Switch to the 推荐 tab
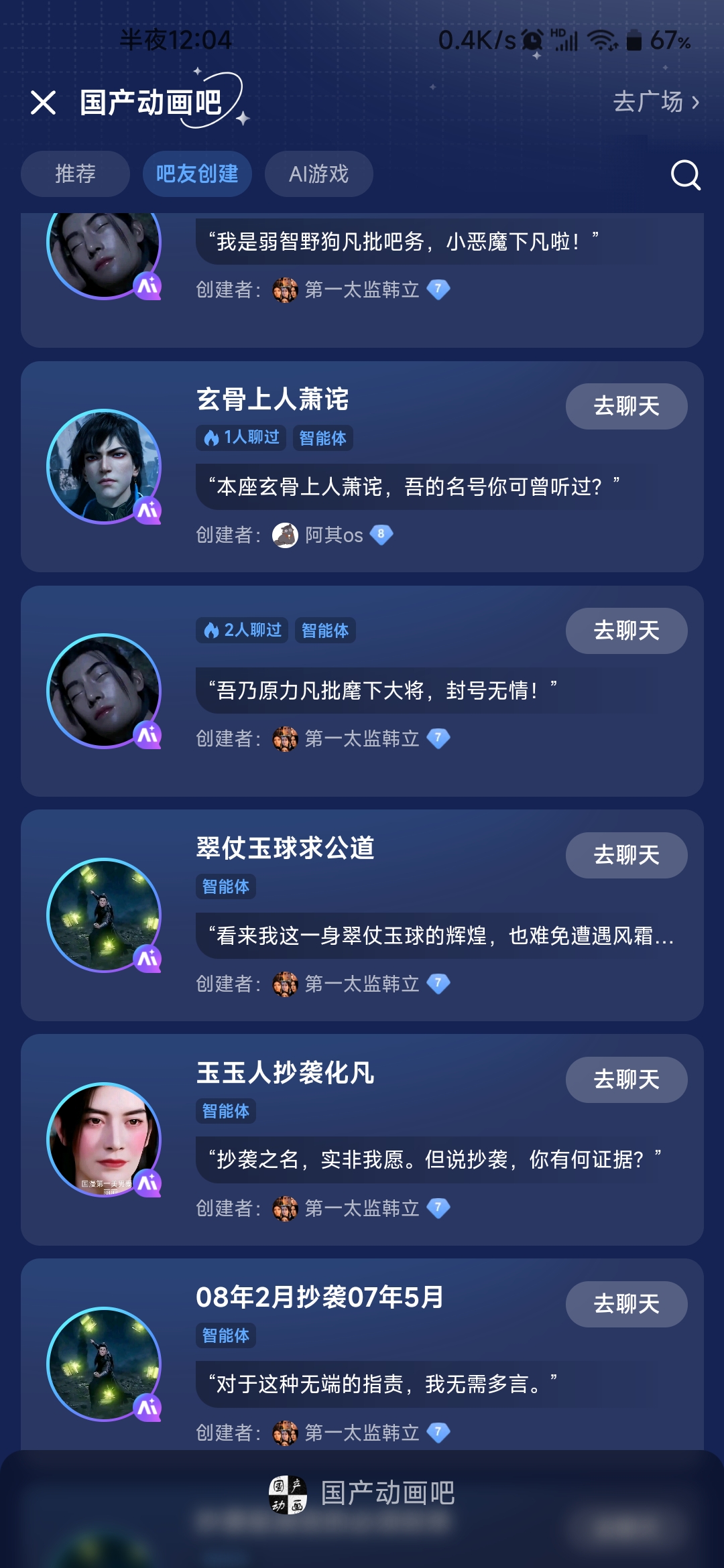 click(x=75, y=174)
